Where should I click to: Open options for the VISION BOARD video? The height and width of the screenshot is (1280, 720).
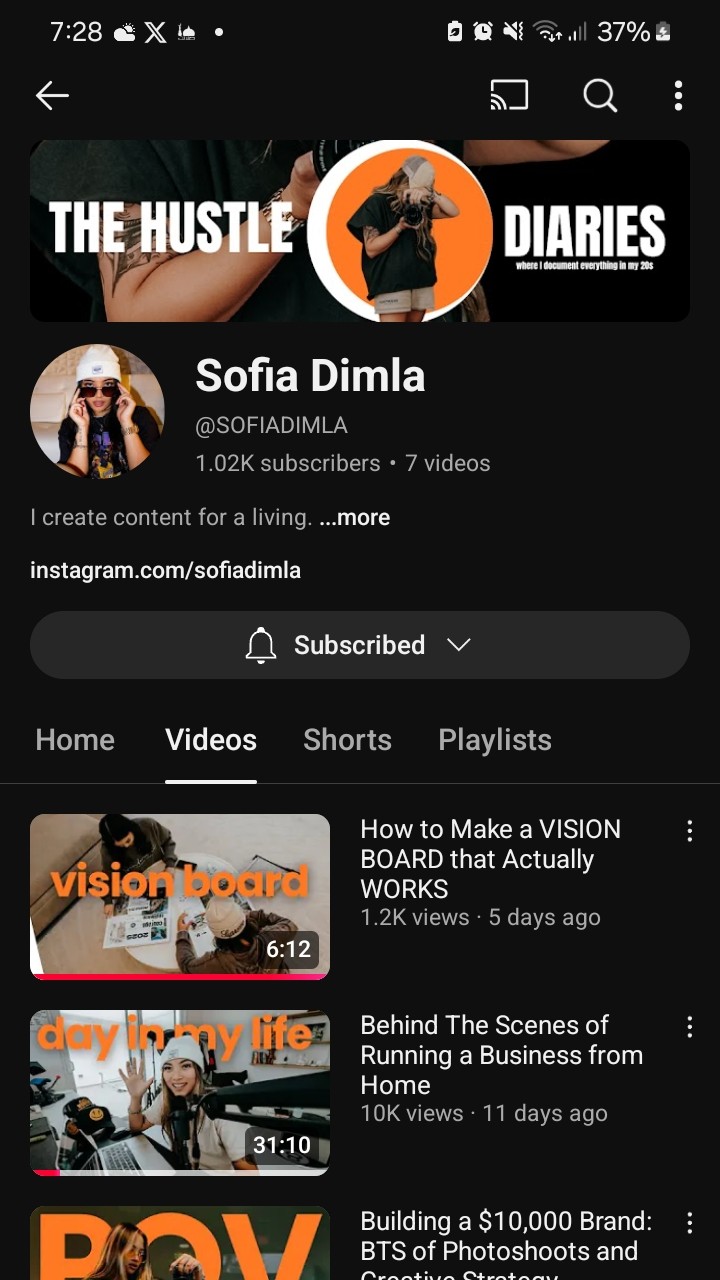(x=689, y=831)
